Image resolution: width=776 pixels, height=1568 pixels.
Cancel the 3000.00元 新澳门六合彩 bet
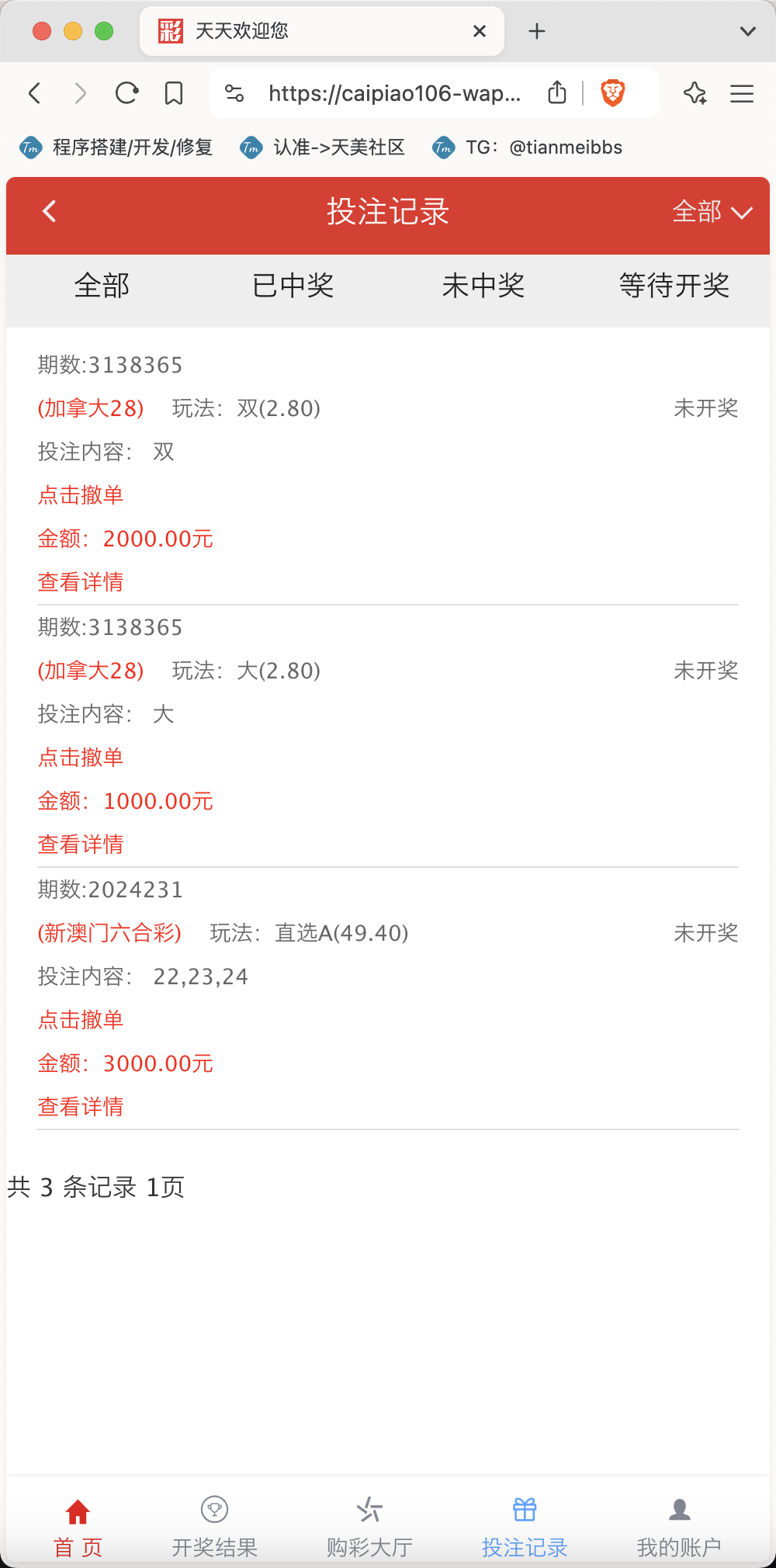[81, 1020]
